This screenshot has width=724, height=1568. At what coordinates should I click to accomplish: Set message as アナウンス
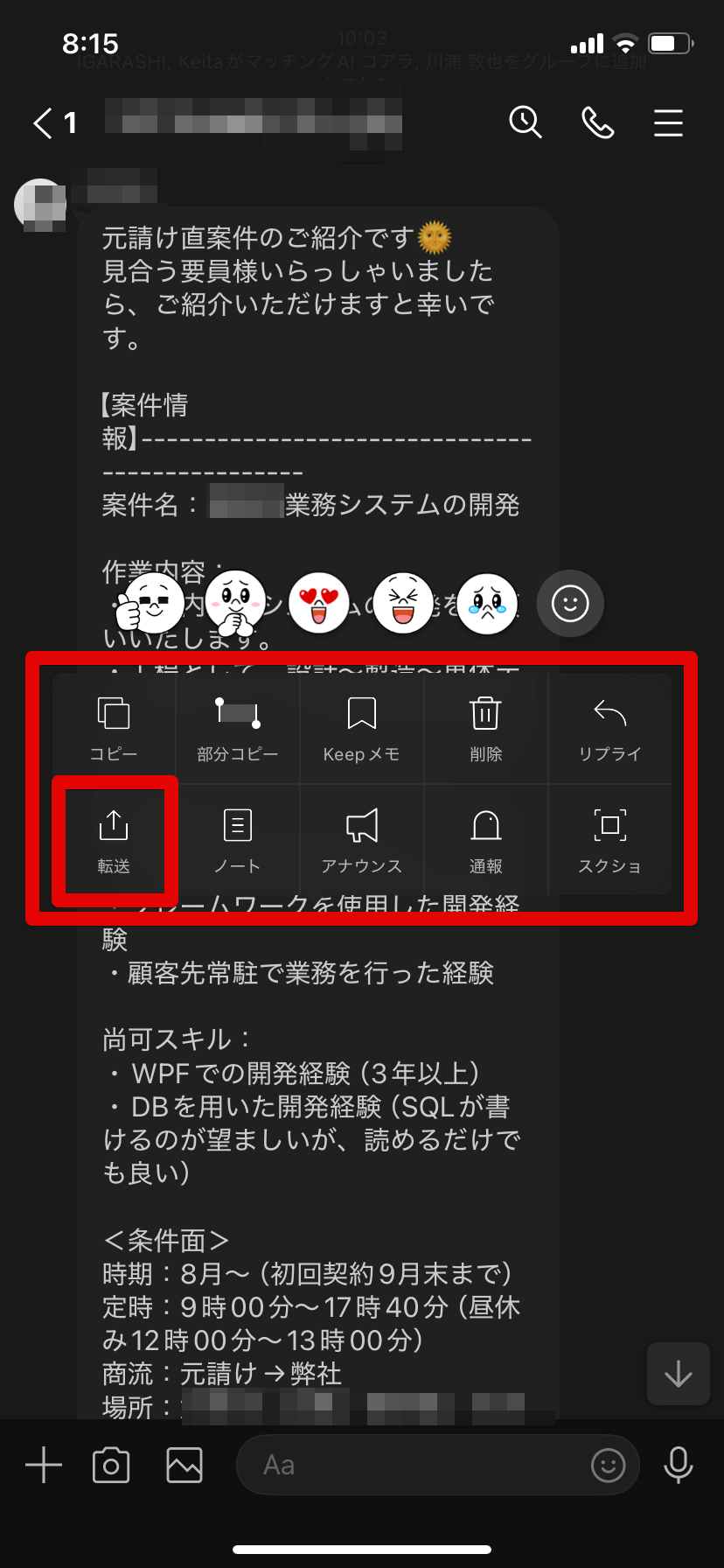coord(361,840)
